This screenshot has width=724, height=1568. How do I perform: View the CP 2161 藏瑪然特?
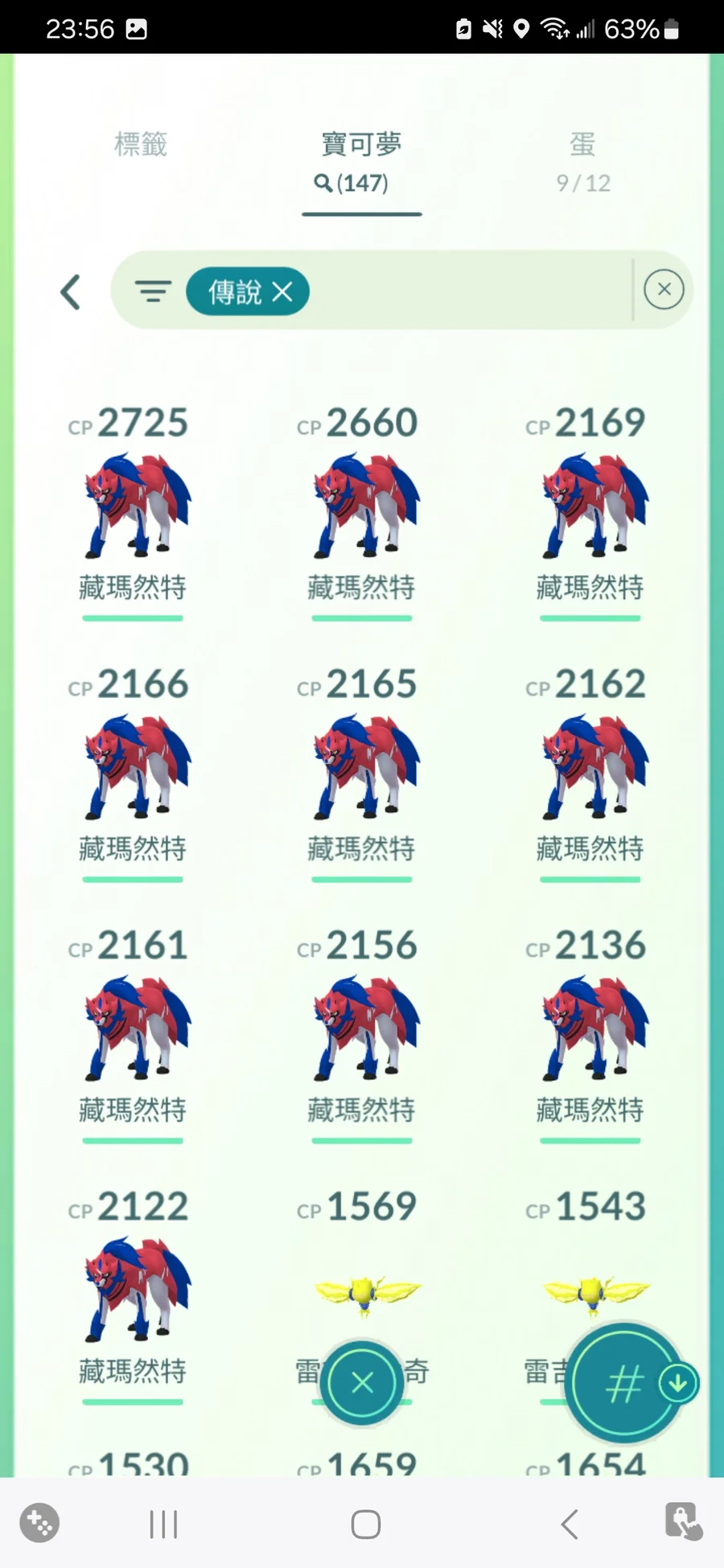[x=134, y=1029]
